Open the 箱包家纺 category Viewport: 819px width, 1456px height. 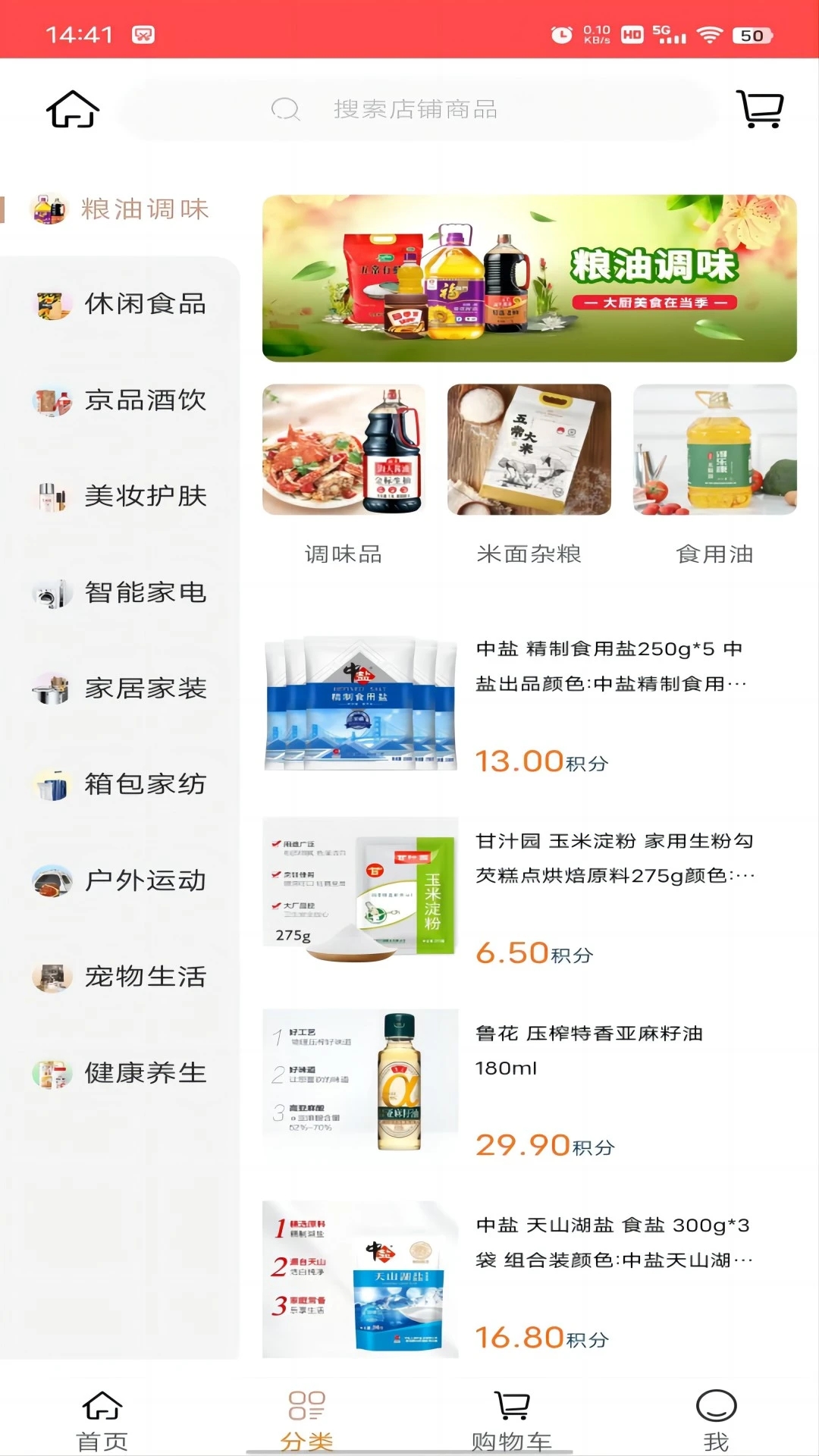[x=121, y=784]
